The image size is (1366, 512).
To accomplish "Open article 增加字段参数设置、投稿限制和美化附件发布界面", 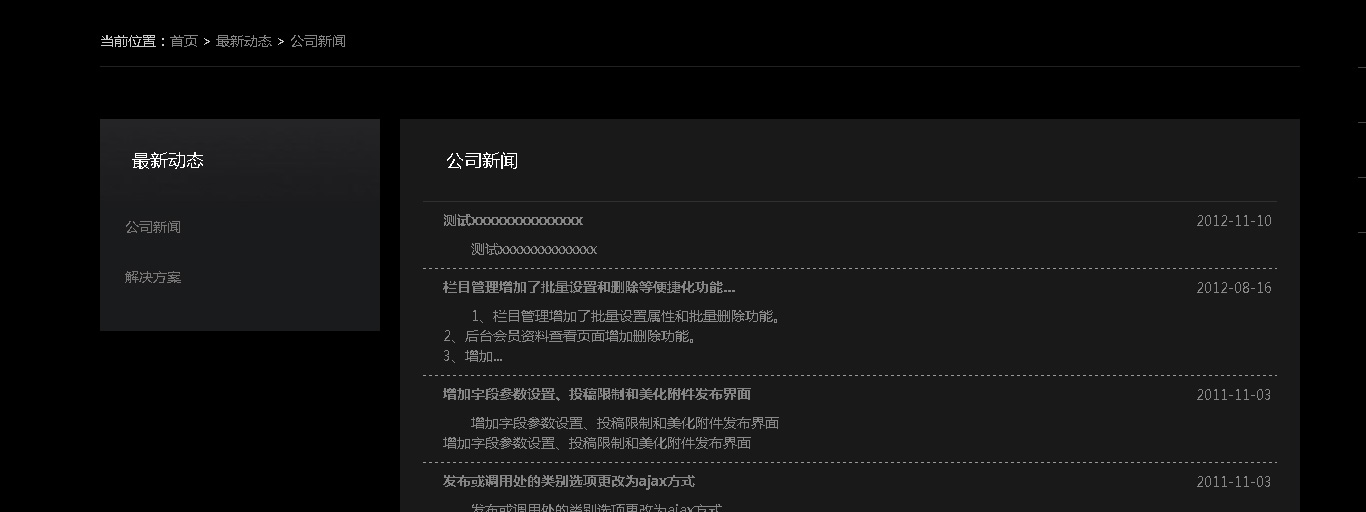I will [597, 395].
